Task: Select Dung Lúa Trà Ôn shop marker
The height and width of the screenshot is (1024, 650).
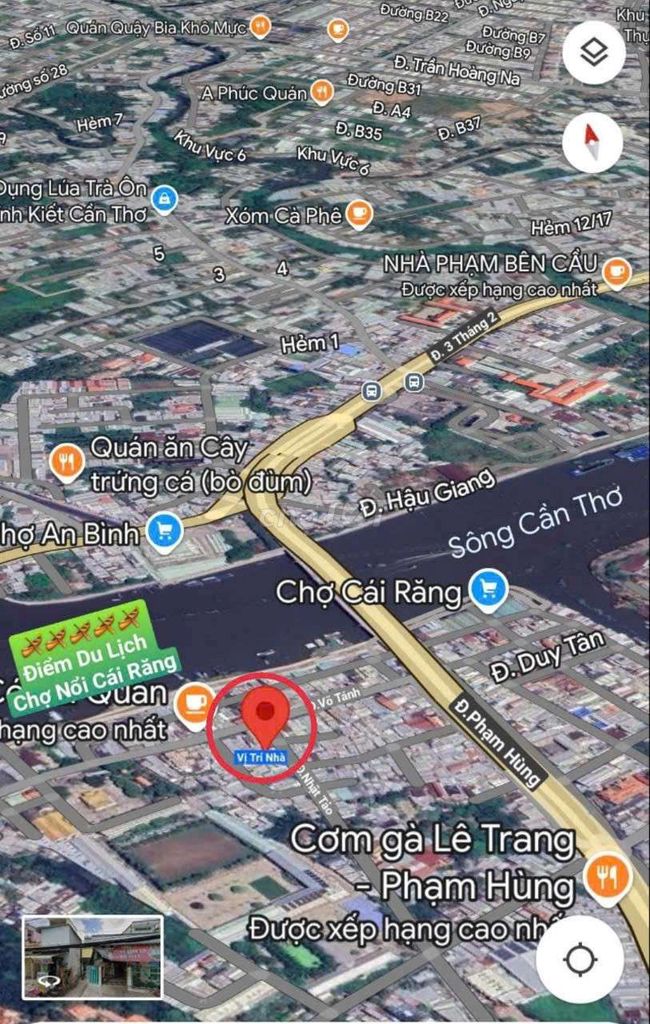Action: pos(163,199)
